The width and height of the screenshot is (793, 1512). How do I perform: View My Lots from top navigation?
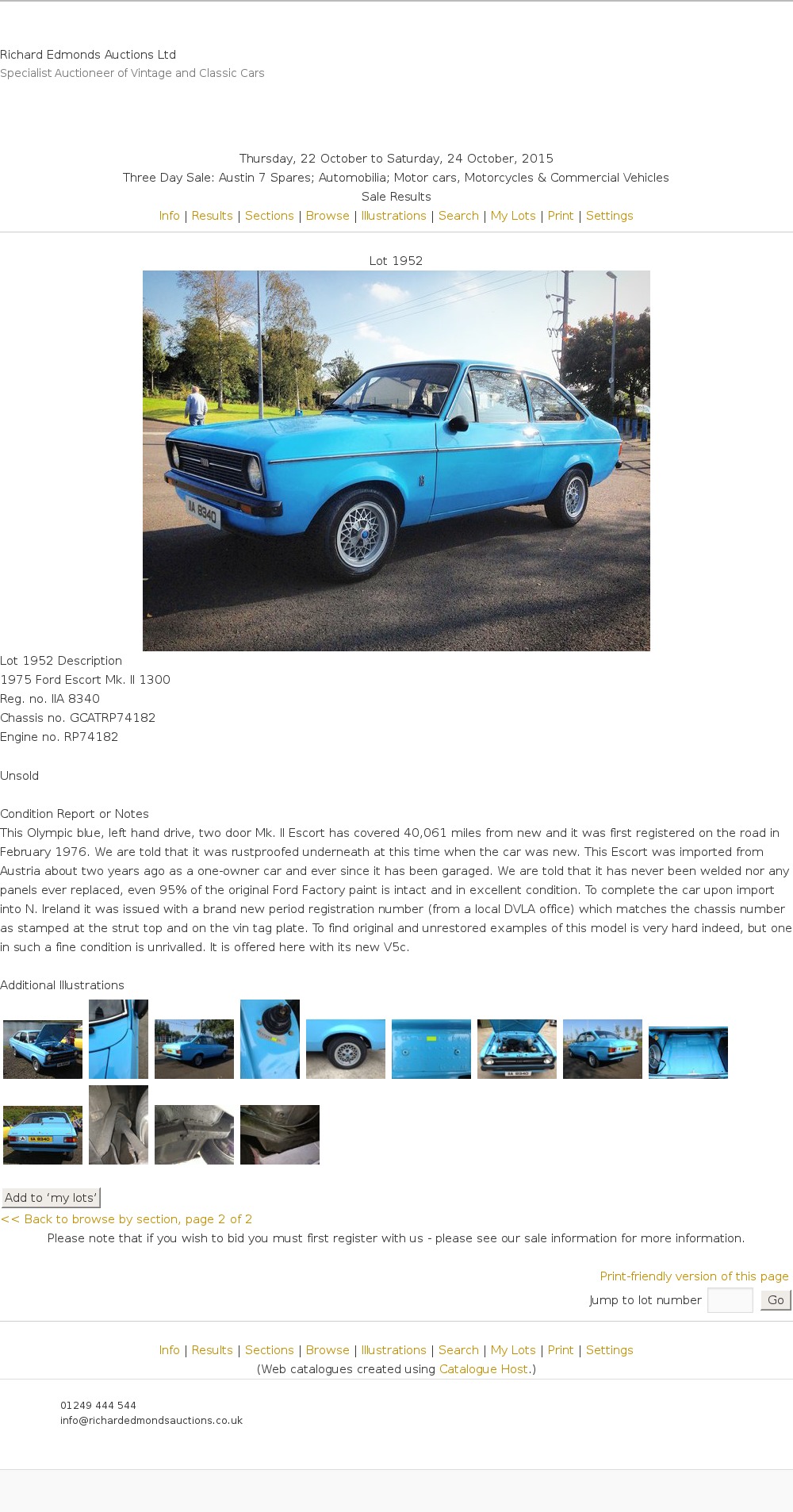coord(513,216)
